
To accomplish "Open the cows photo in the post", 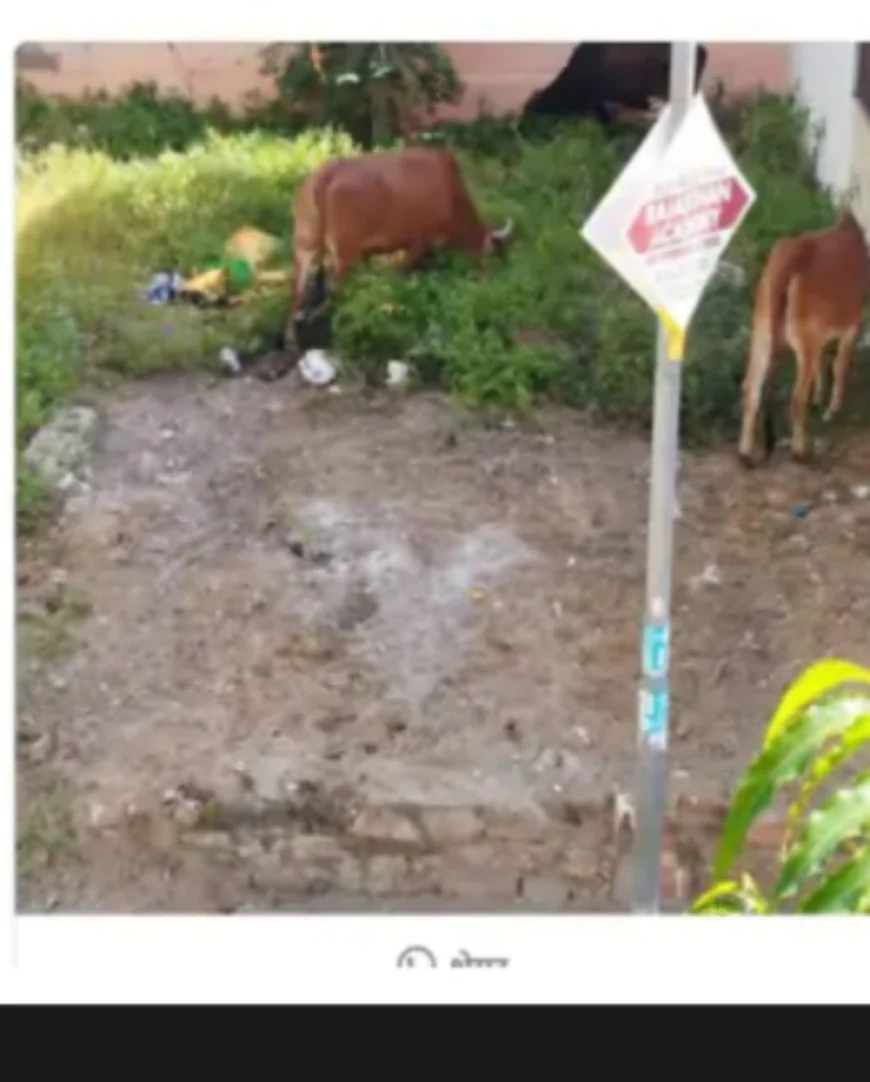I will coord(440,478).
